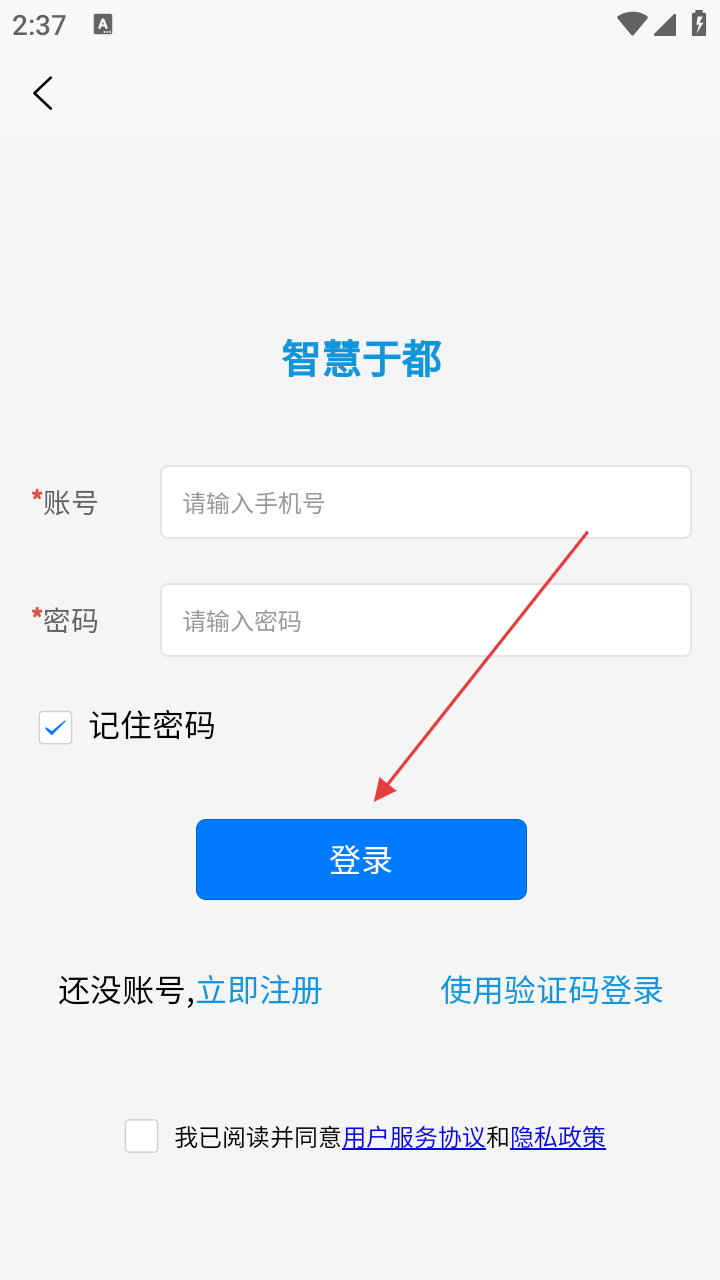Focus the 密码 password field
Screen dimensions: 720x1280
click(x=425, y=620)
